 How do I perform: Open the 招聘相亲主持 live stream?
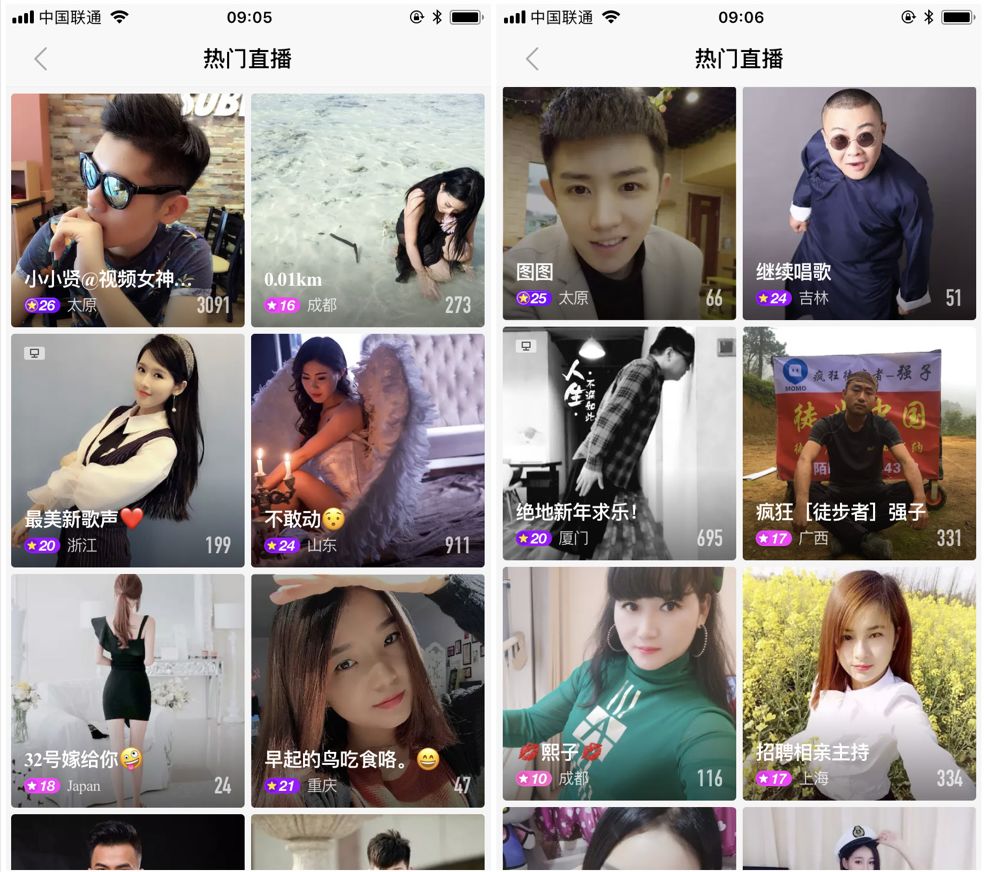click(x=859, y=683)
